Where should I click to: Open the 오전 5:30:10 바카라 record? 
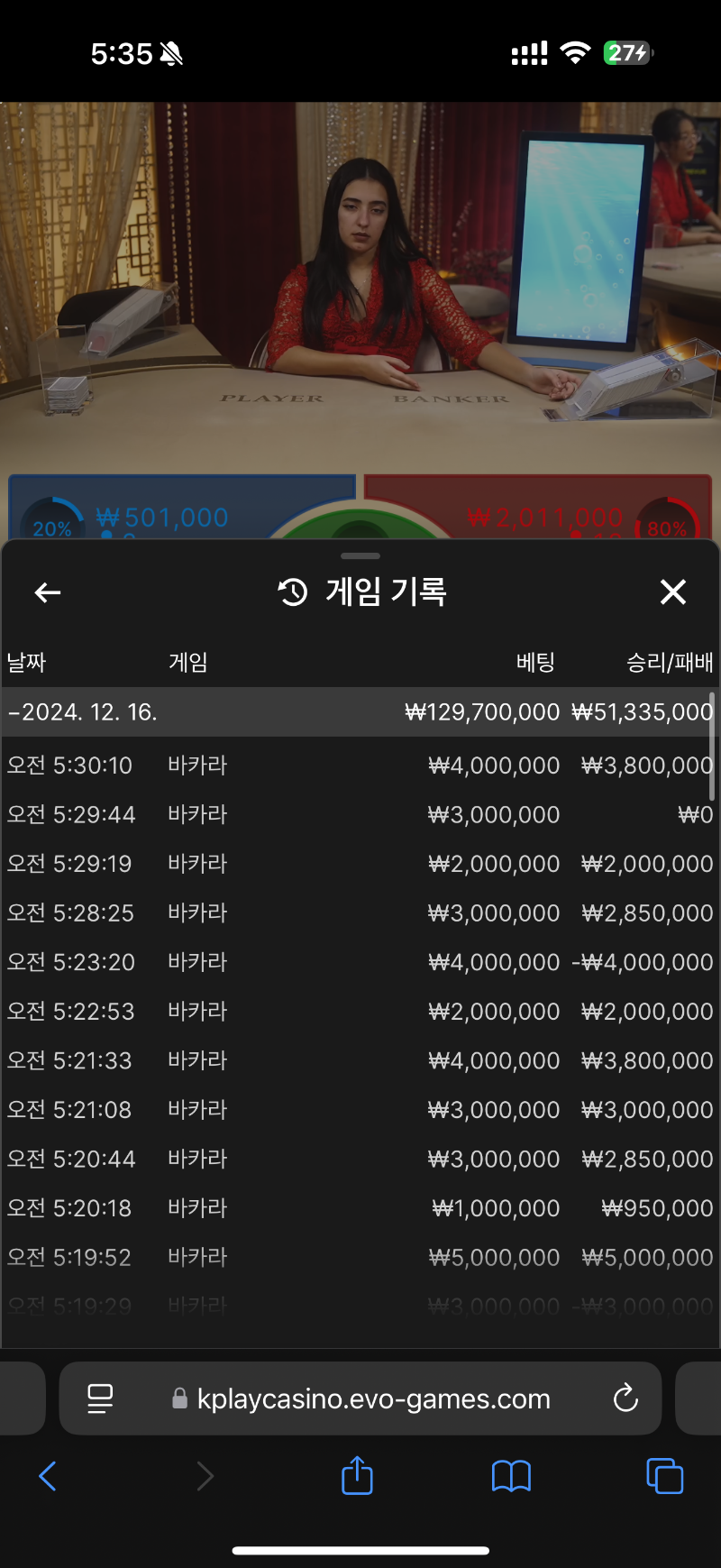(x=360, y=766)
